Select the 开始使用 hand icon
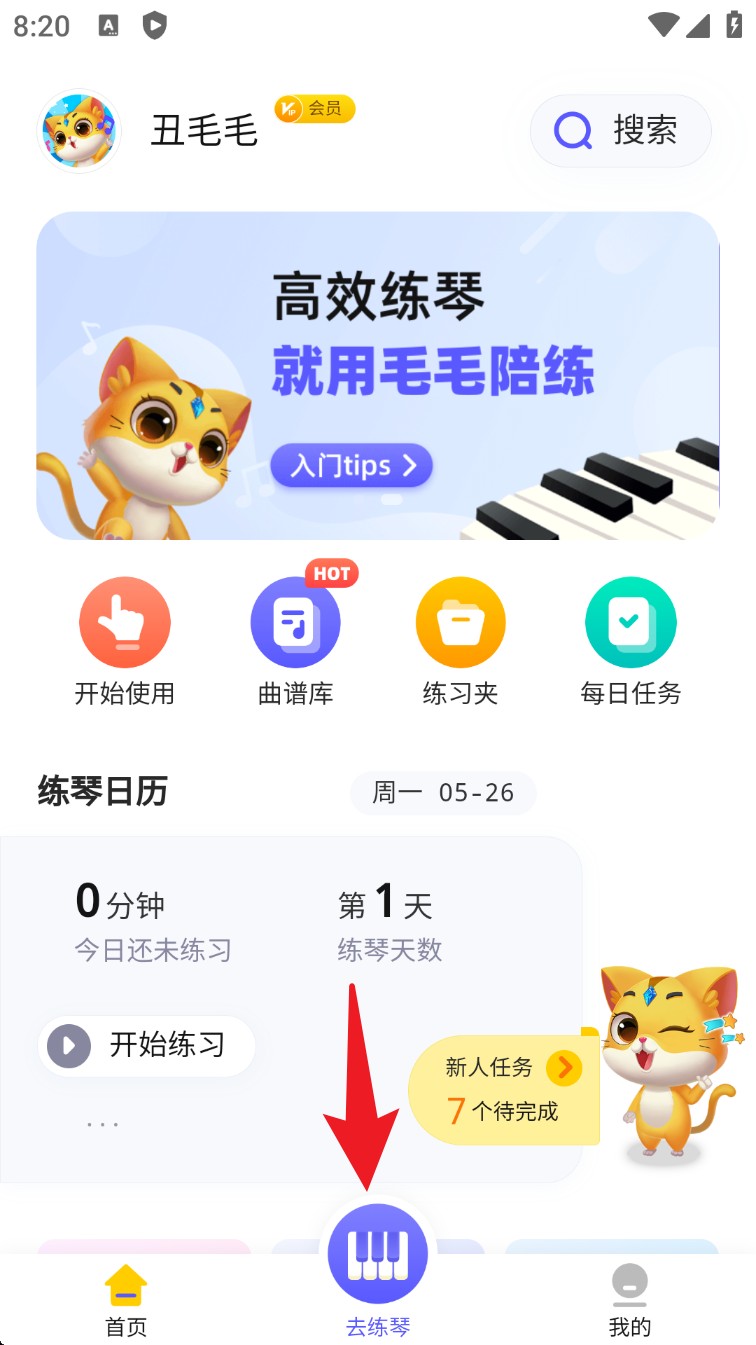 125,621
